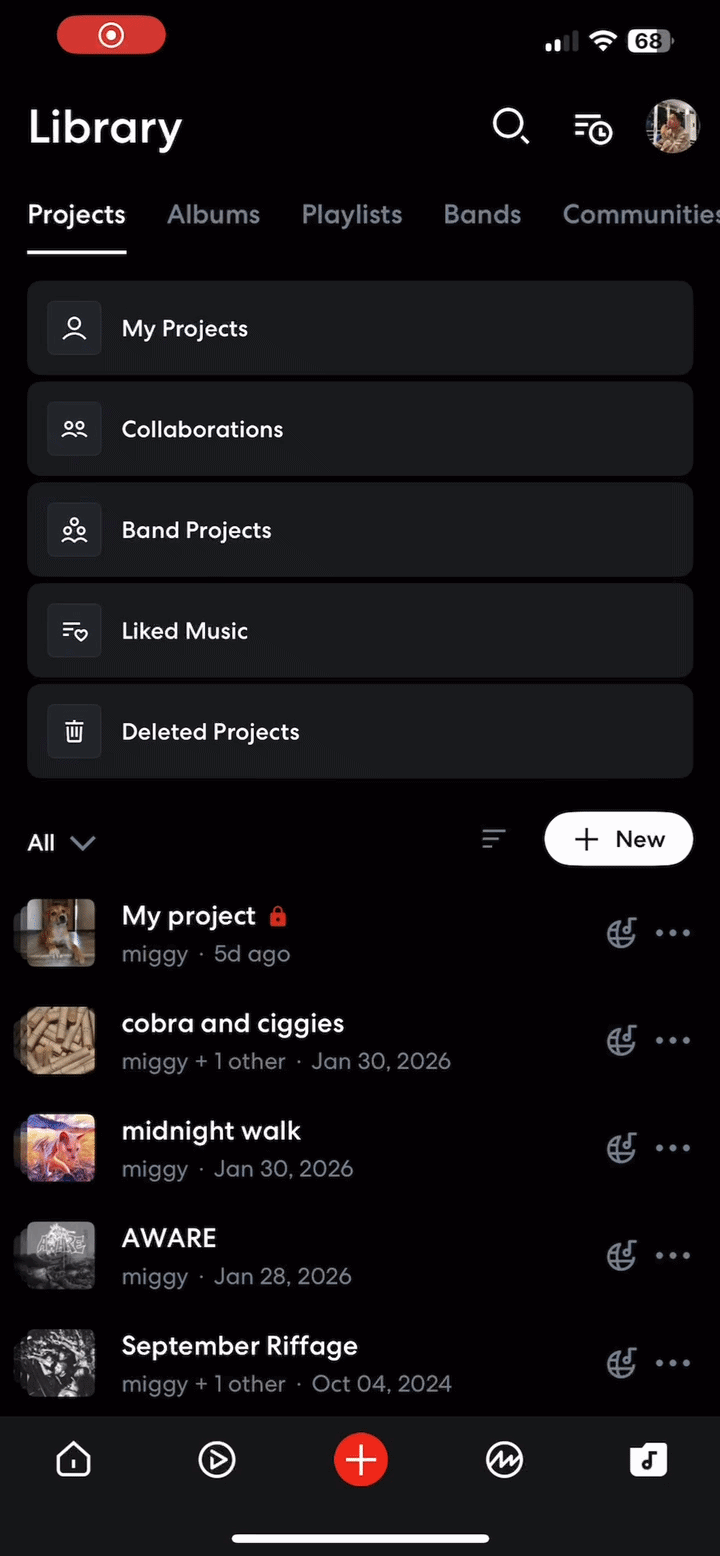This screenshot has height=1556, width=720.
Task: Open the profile avatar
Action: pos(672,127)
